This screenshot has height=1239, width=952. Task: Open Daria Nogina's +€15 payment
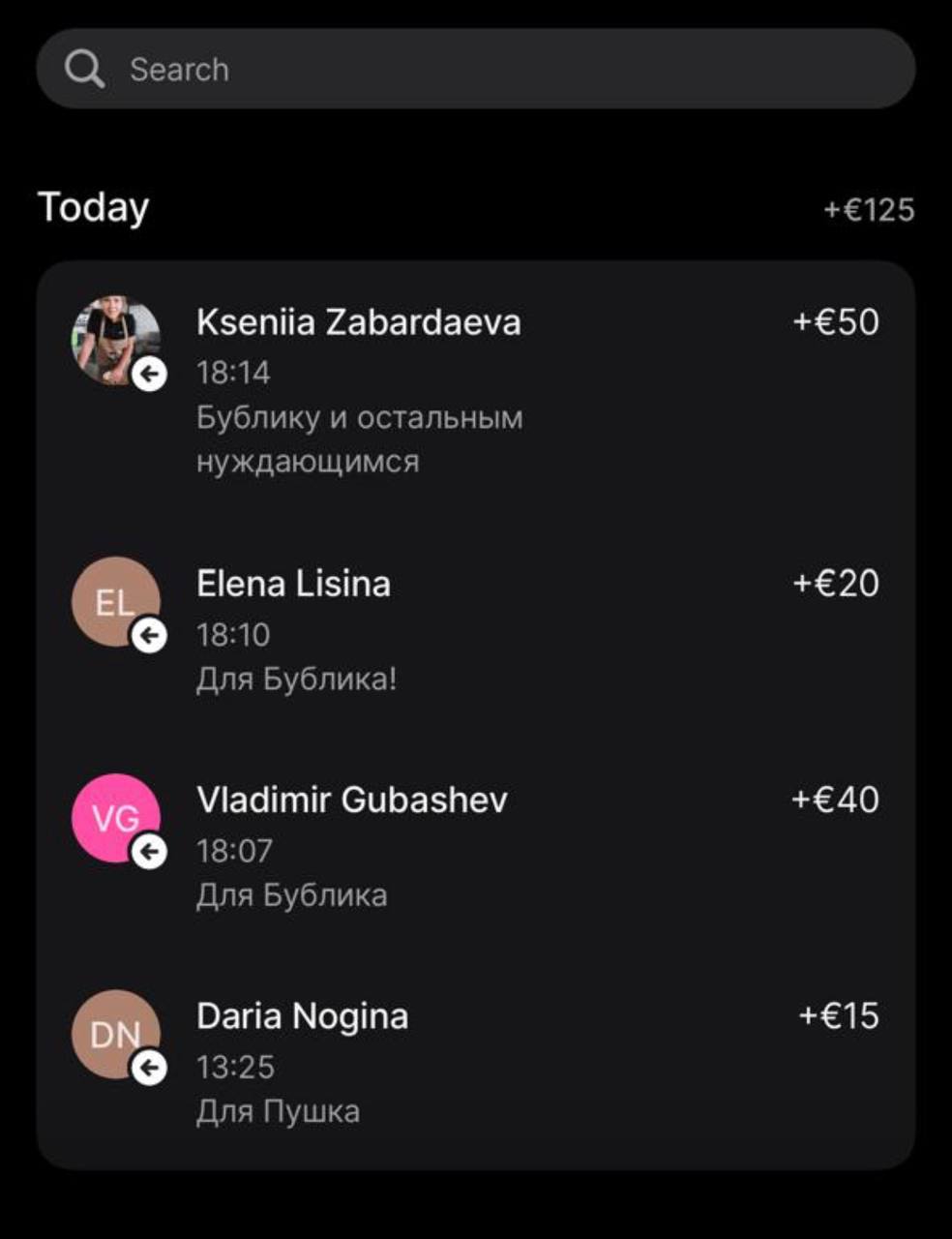pyautogui.click(x=474, y=1063)
